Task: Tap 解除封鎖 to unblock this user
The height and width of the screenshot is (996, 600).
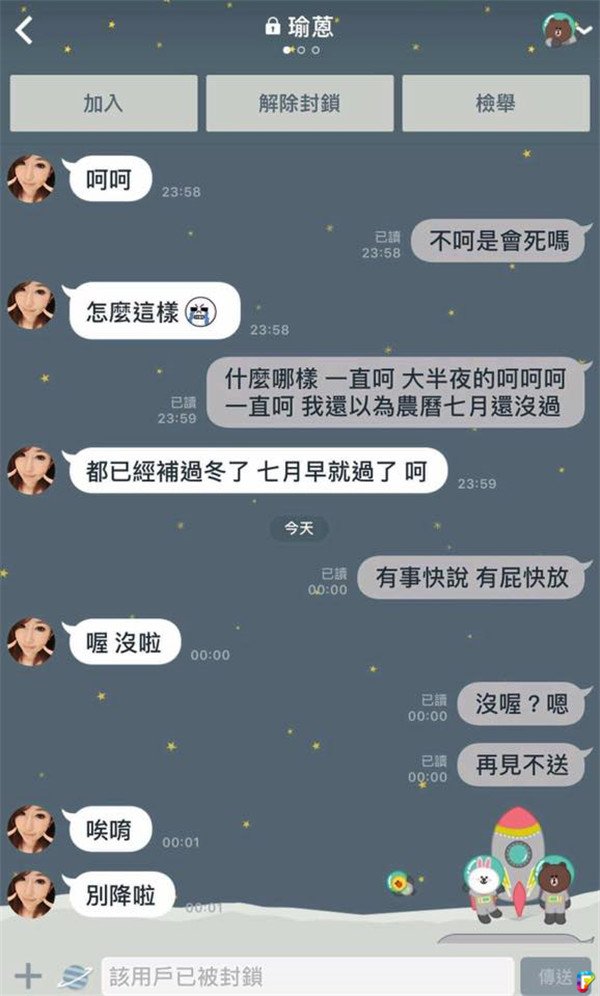Action: [299, 103]
